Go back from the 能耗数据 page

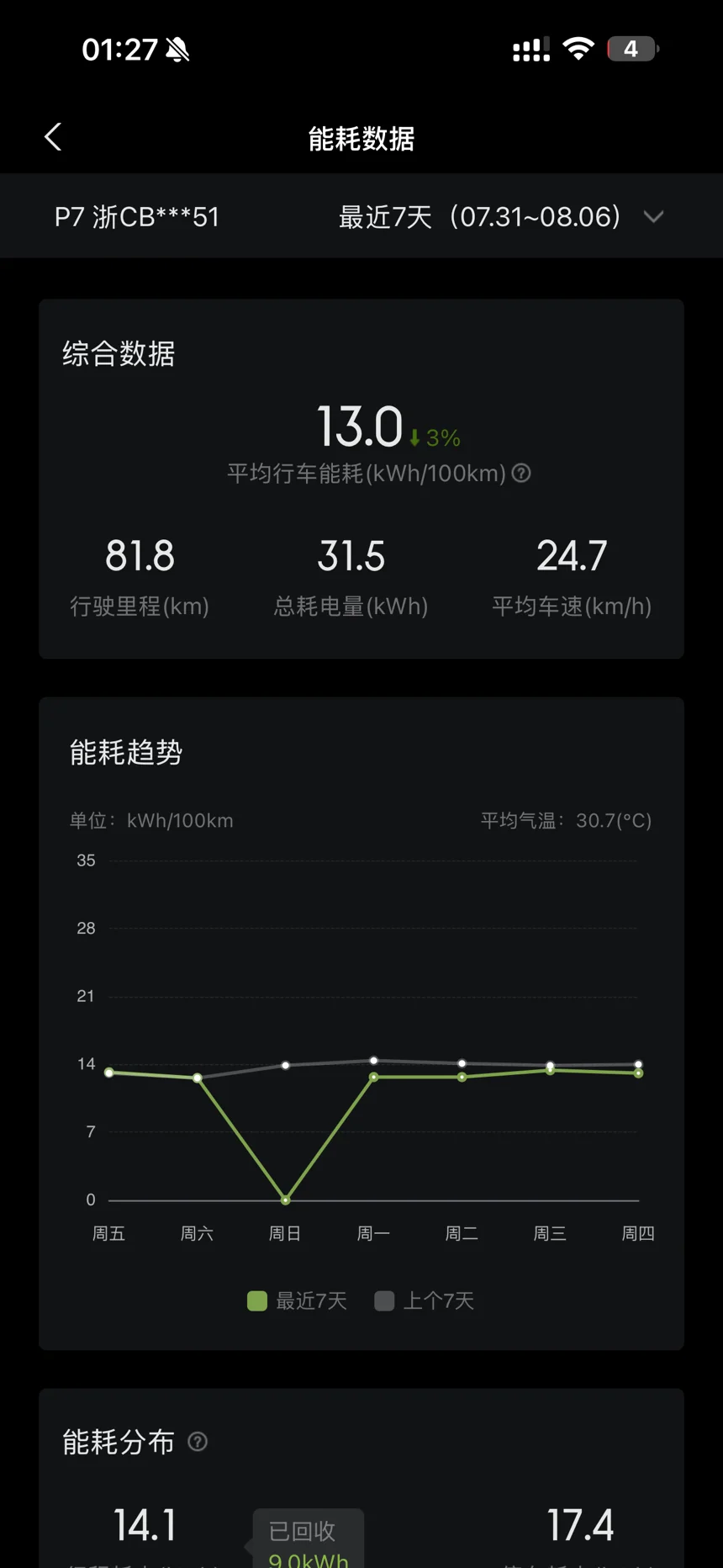click(53, 137)
